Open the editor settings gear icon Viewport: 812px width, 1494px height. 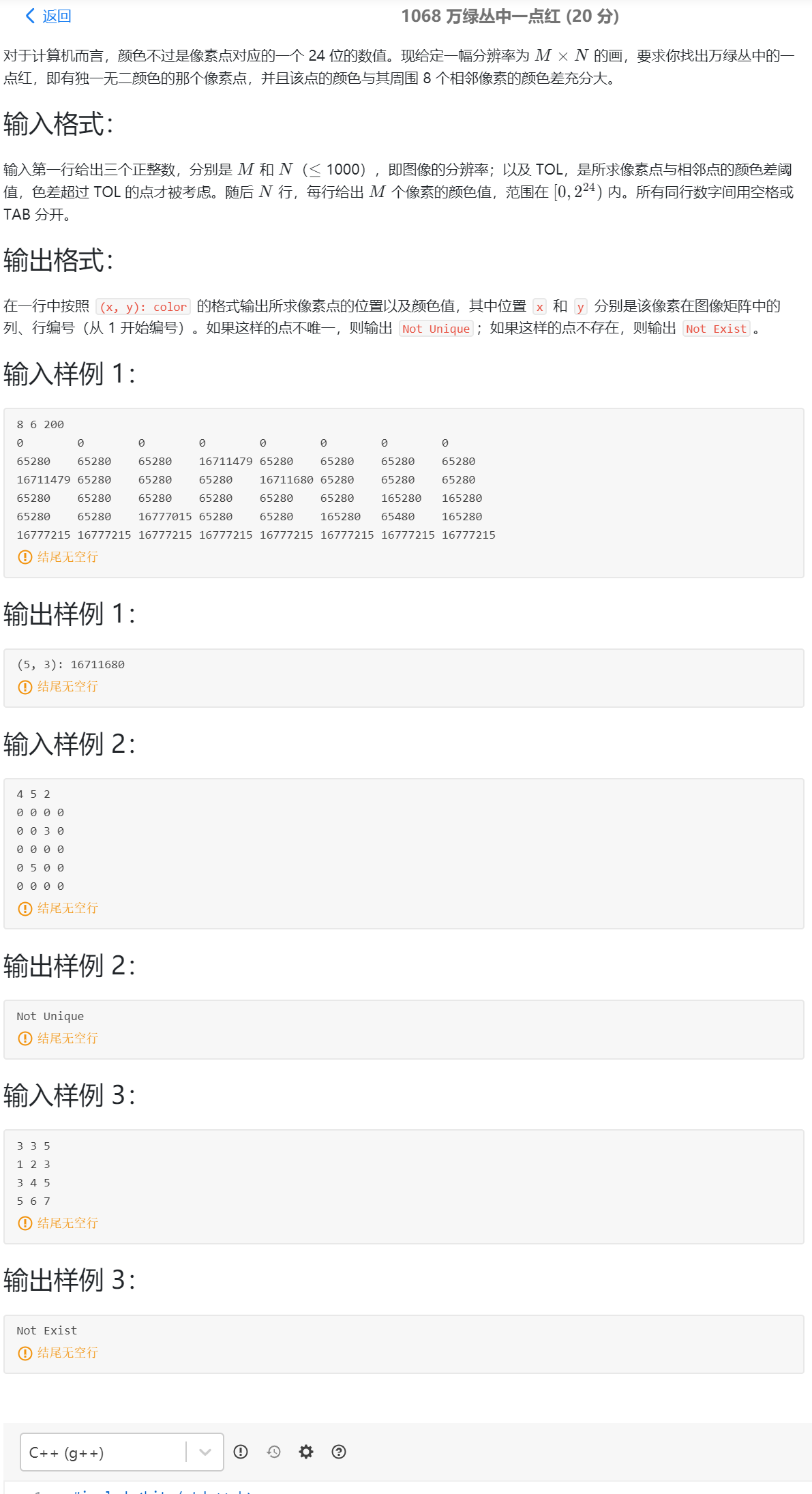305,1452
